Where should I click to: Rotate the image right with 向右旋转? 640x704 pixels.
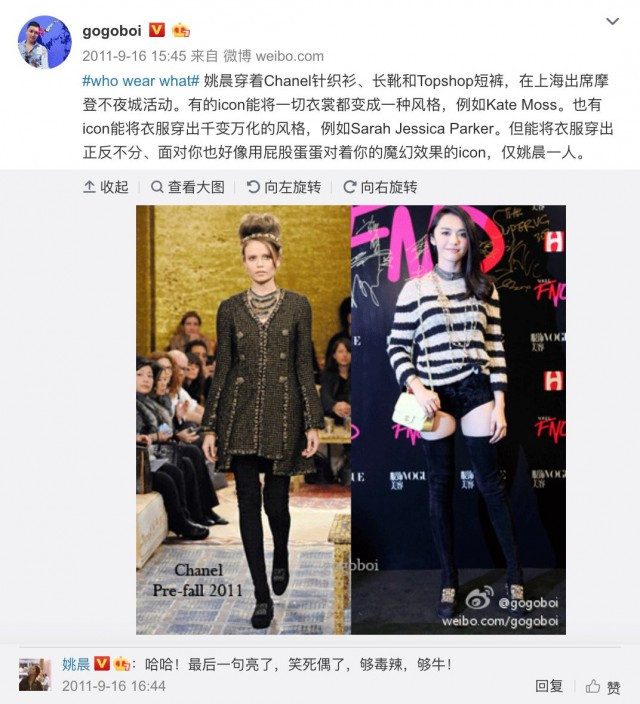click(x=380, y=187)
